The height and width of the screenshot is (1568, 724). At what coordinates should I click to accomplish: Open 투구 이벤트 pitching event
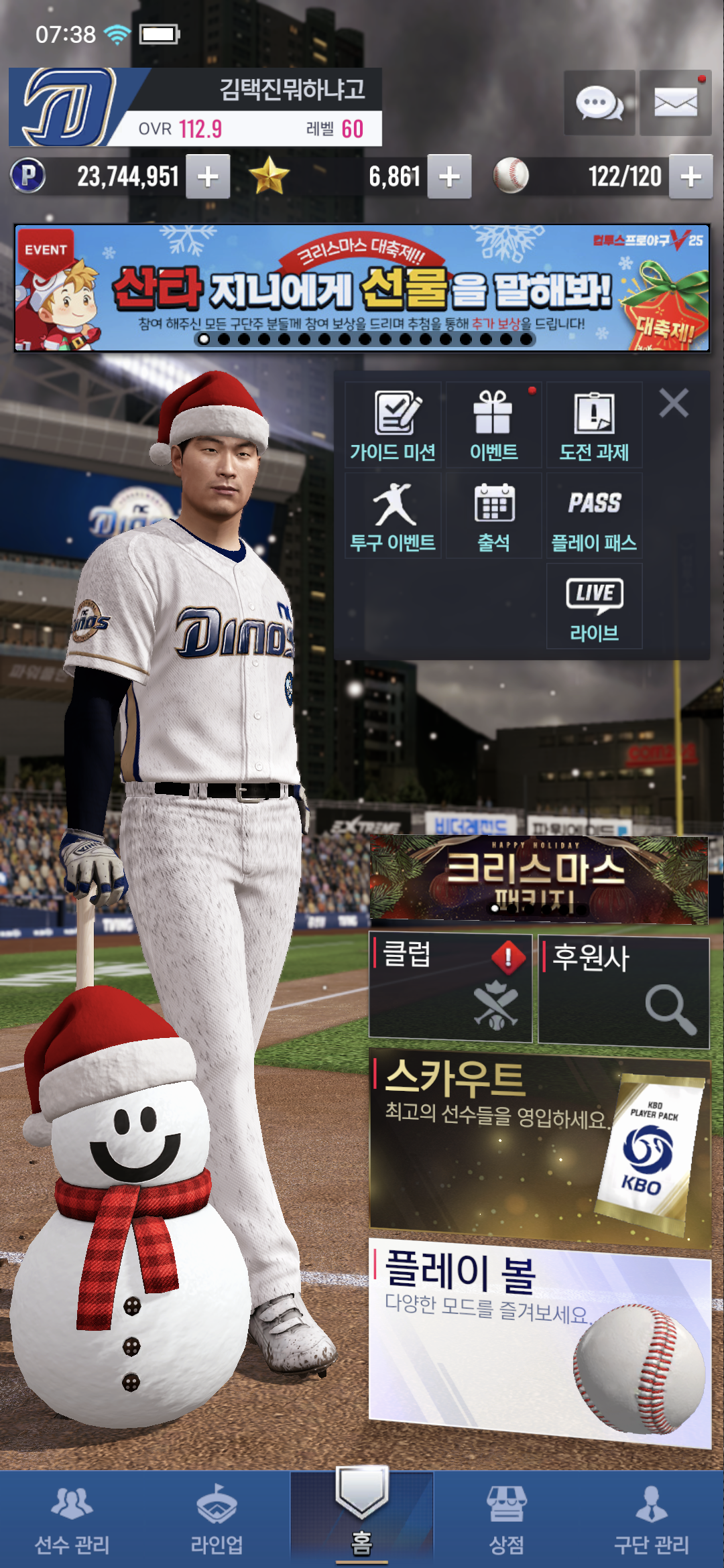tap(393, 516)
